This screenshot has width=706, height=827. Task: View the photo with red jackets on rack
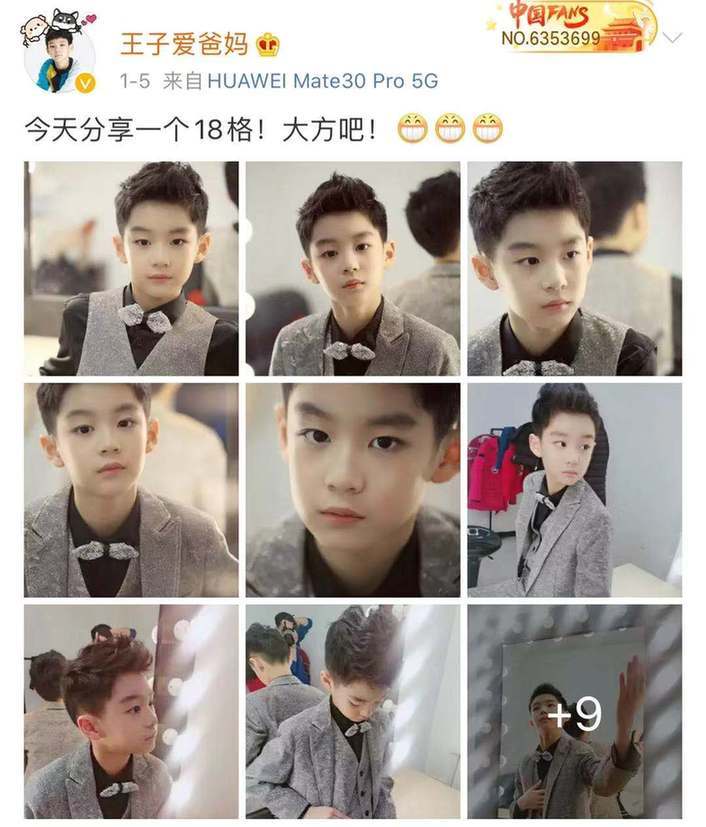(x=574, y=490)
